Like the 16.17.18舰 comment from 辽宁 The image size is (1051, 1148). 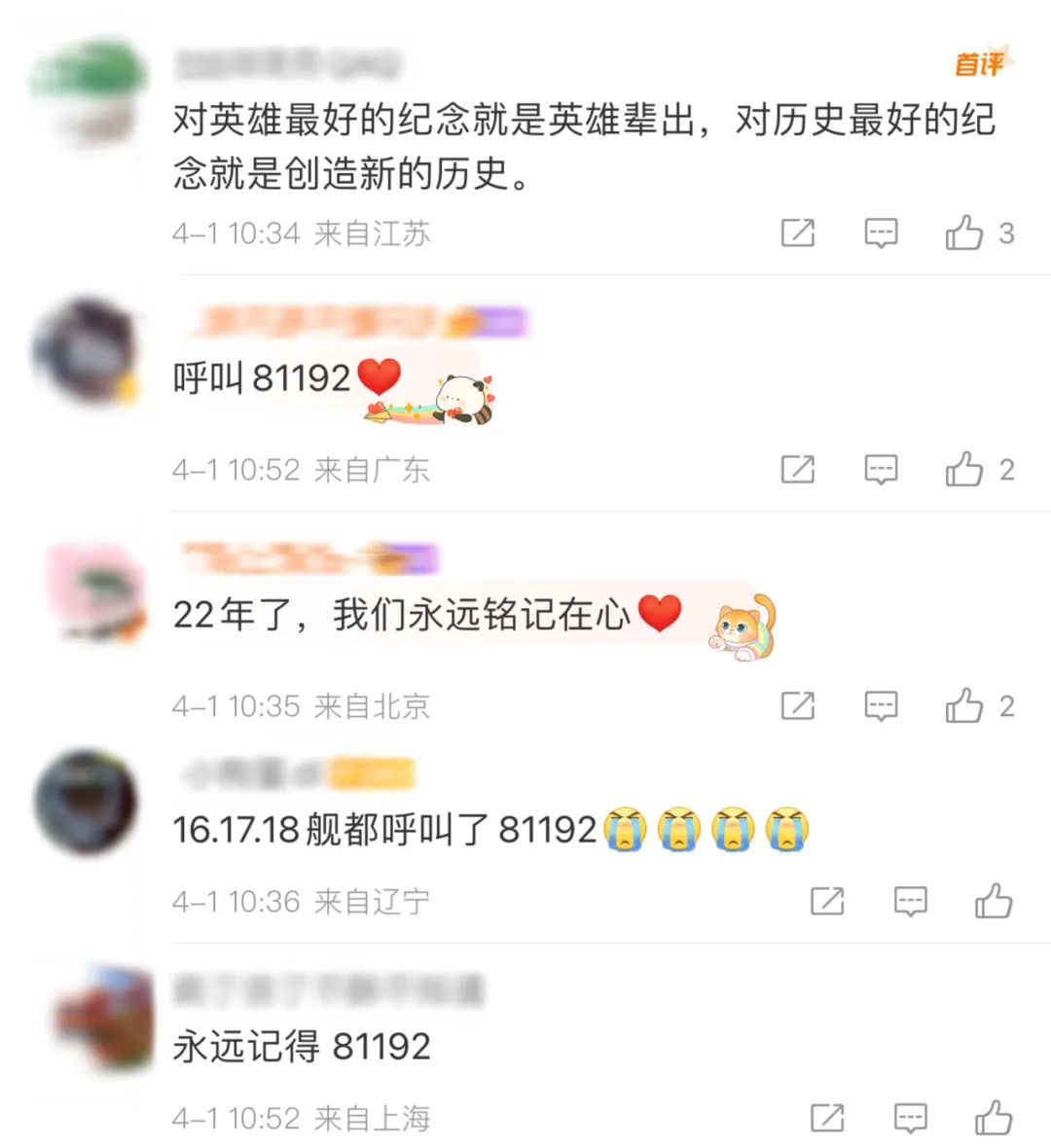(x=994, y=902)
